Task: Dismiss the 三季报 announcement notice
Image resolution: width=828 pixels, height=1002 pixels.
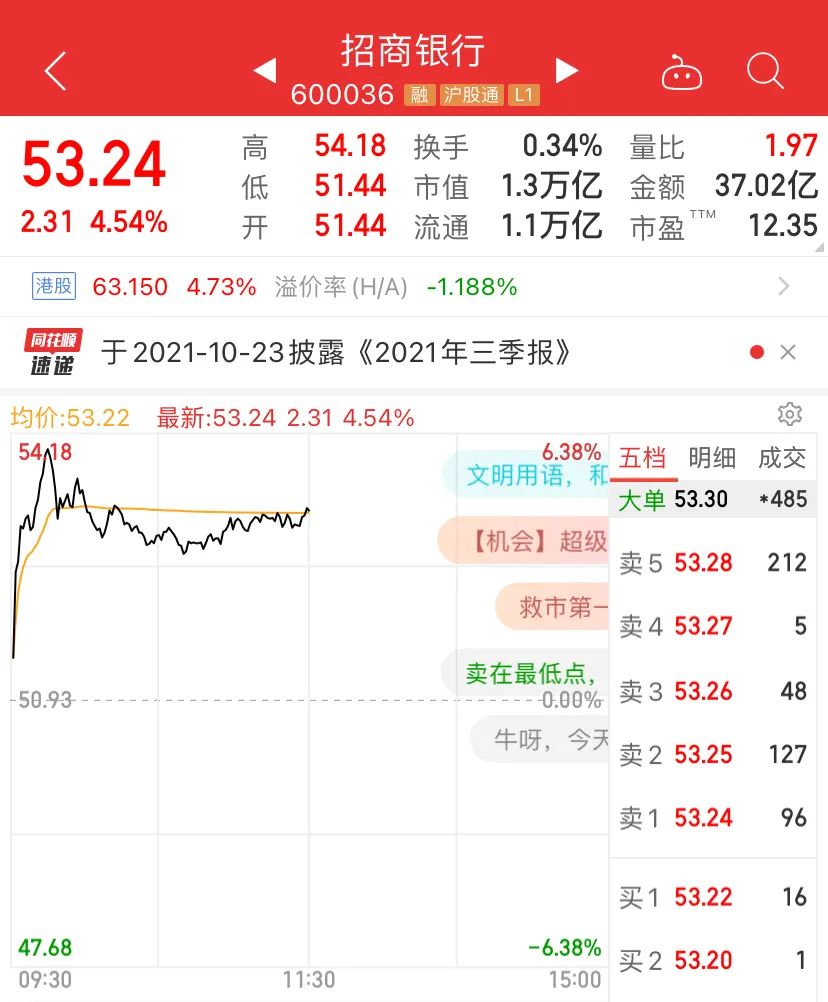Action: [789, 352]
